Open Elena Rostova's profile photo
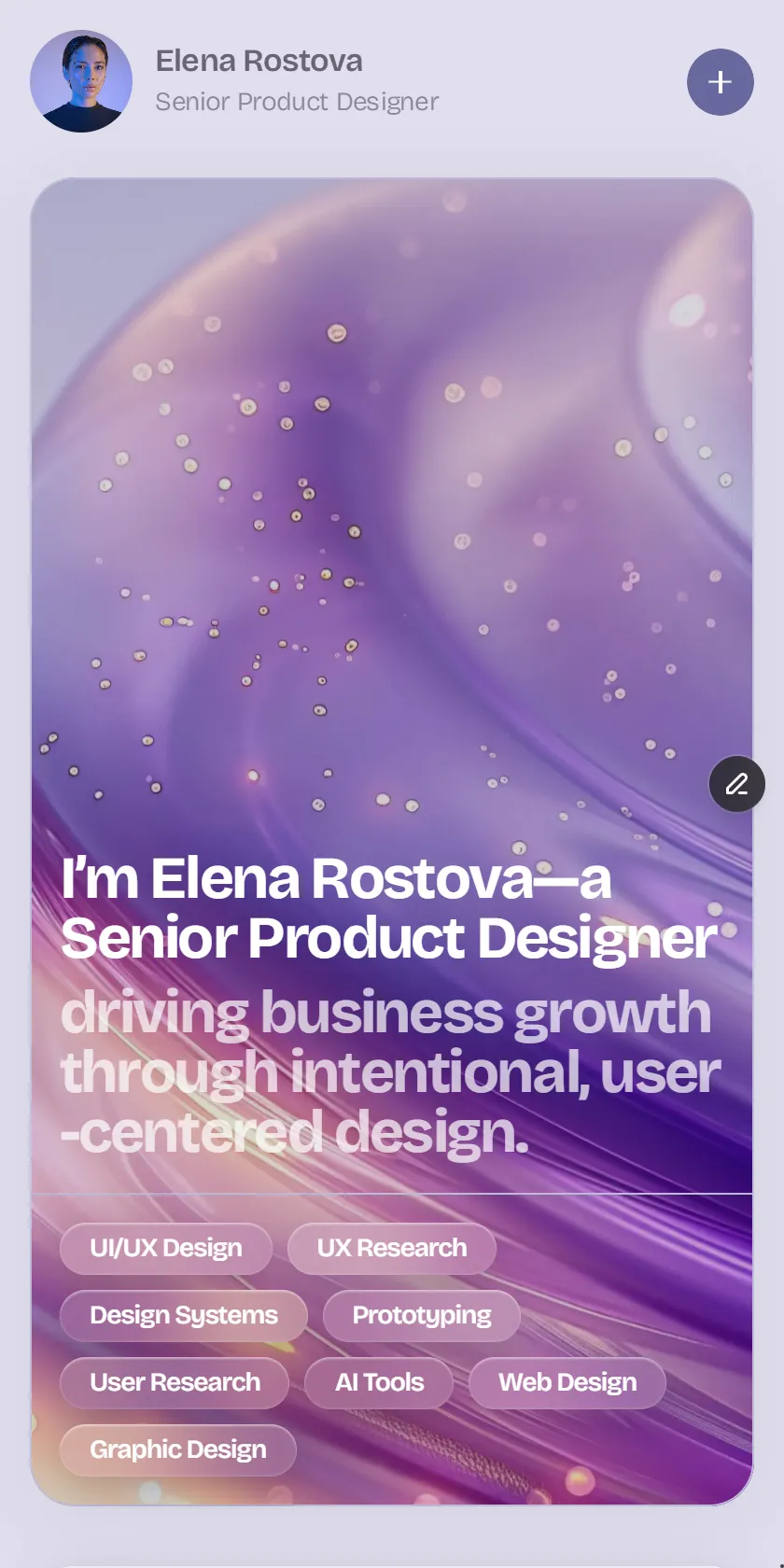784x1568 pixels. tap(81, 81)
